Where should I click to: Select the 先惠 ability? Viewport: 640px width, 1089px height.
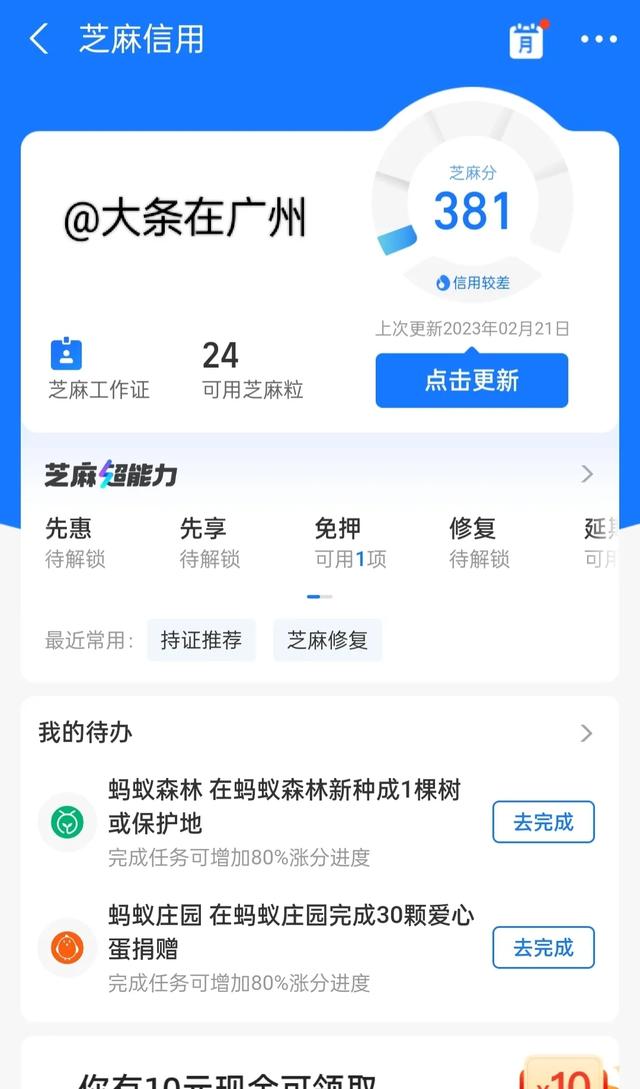pyautogui.click(x=75, y=542)
